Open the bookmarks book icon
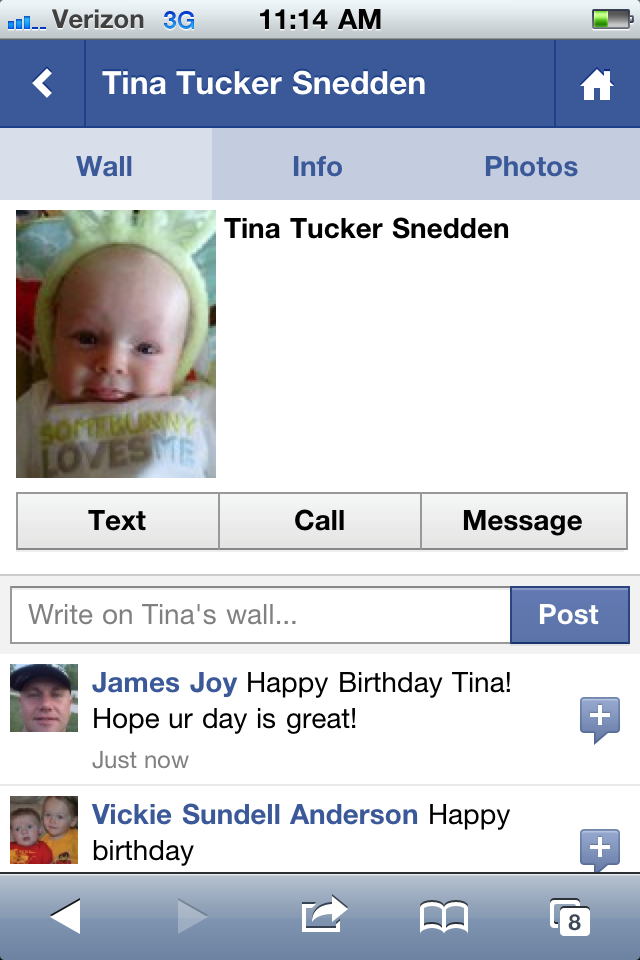The image size is (640, 960). pos(444,917)
